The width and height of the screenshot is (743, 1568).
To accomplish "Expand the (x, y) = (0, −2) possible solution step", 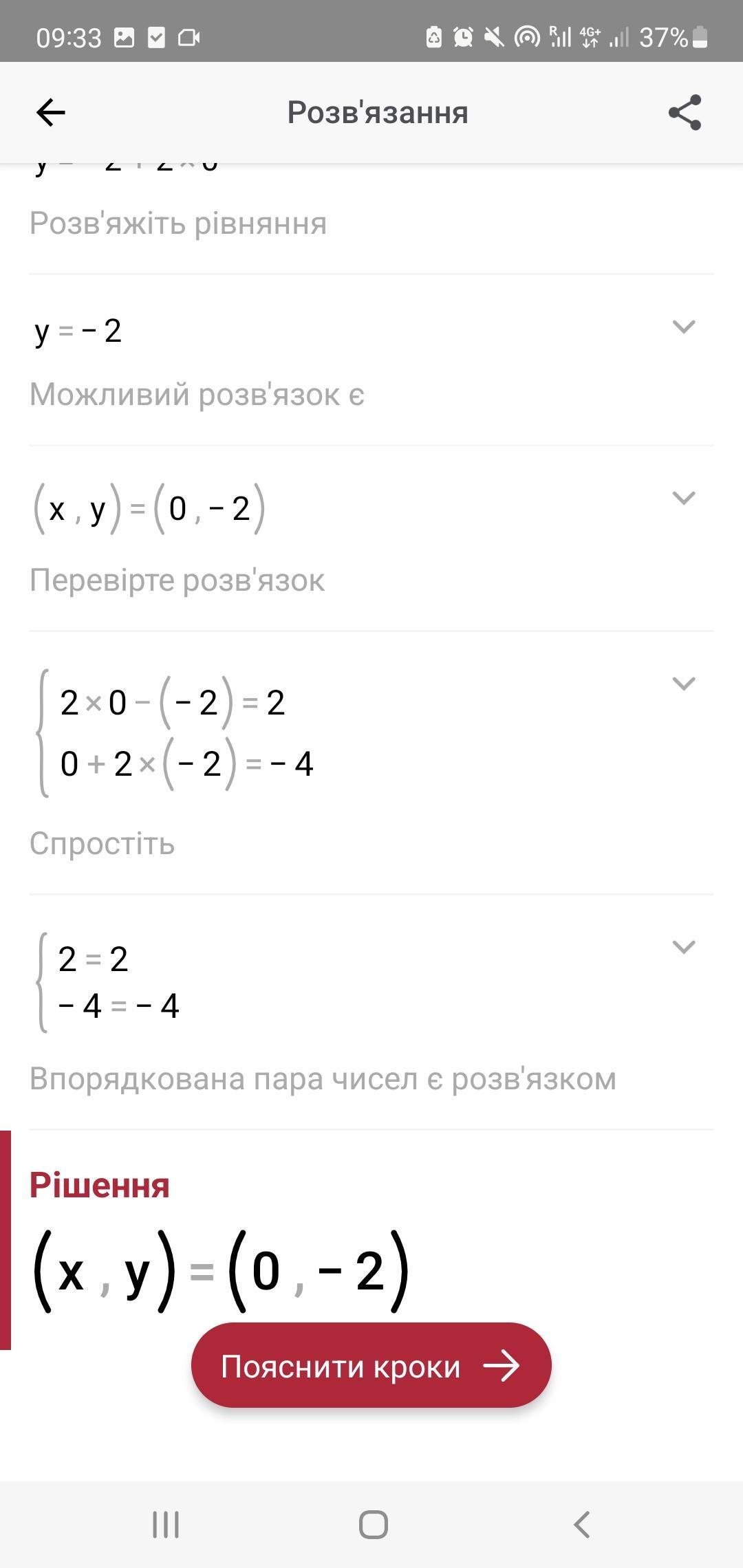I will click(x=683, y=498).
